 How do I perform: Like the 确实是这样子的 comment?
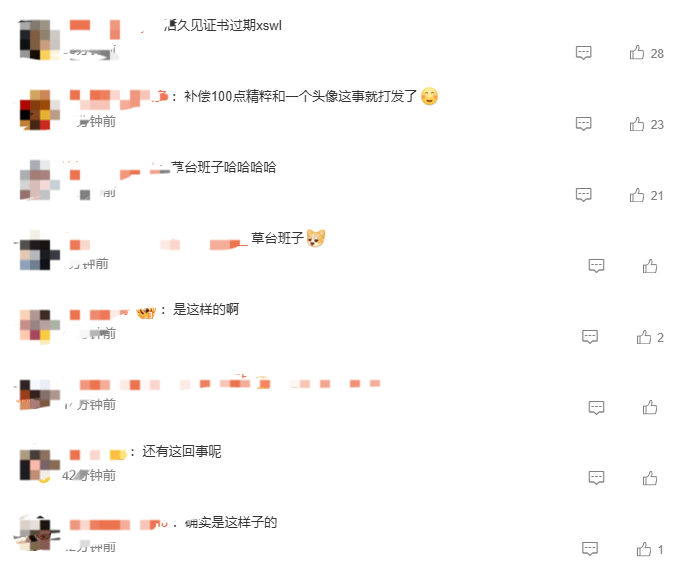[x=644, y=549]
